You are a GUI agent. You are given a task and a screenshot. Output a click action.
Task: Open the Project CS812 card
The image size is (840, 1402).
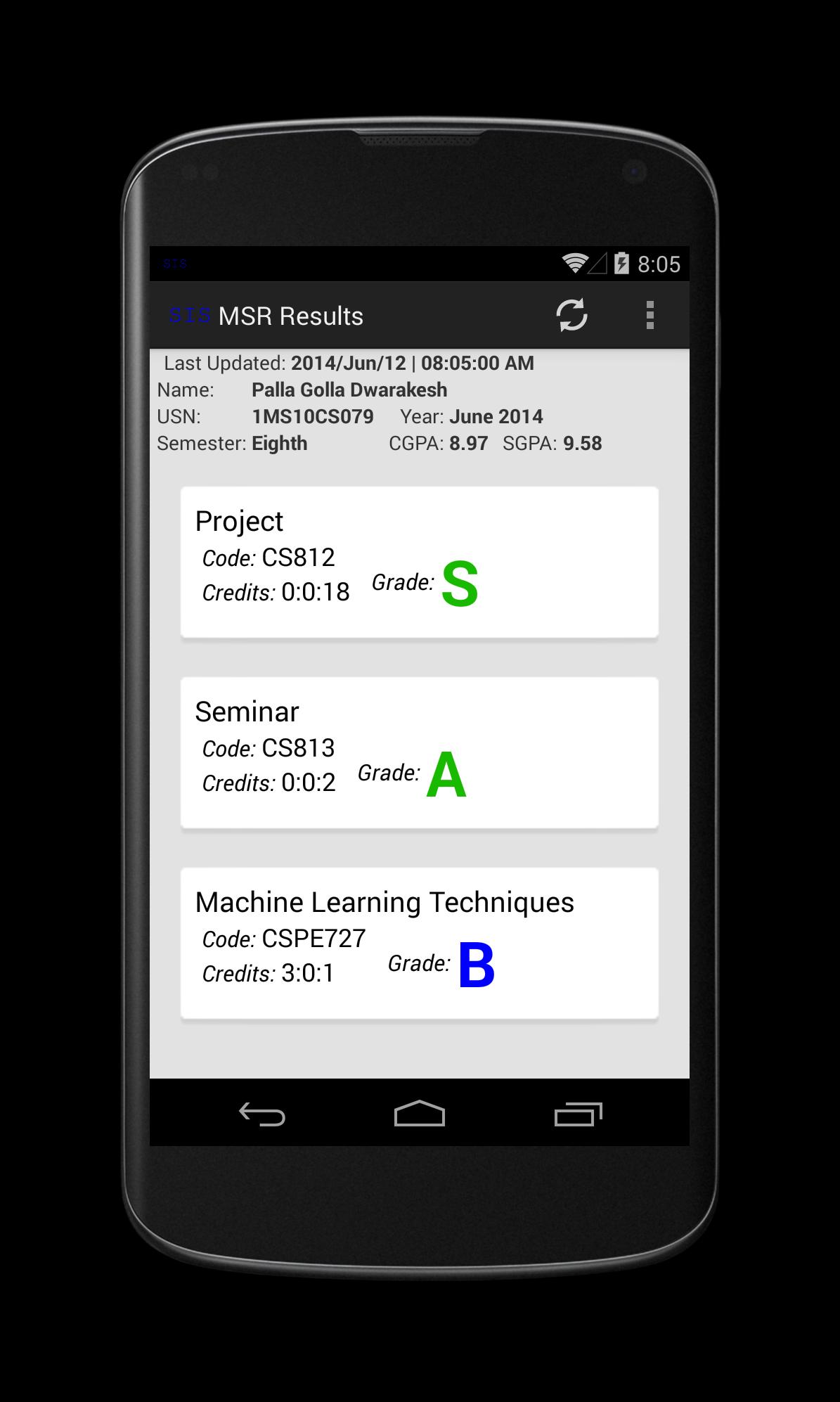[419, 562]
